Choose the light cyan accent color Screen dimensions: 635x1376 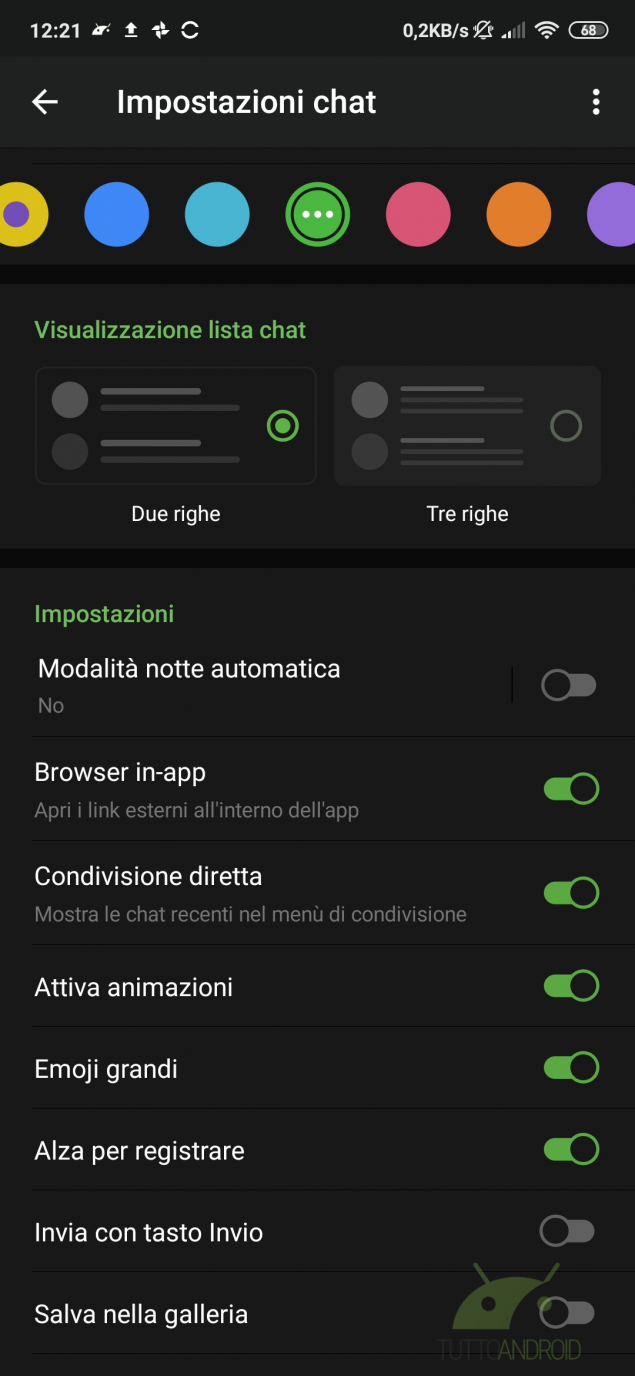tap(217, 214)
